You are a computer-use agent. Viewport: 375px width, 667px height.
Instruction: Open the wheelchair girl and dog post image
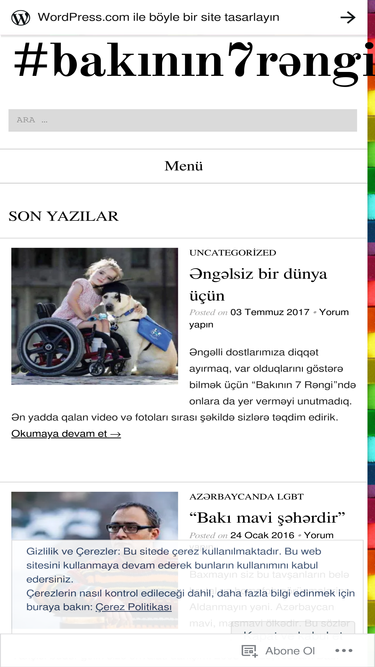94,316
